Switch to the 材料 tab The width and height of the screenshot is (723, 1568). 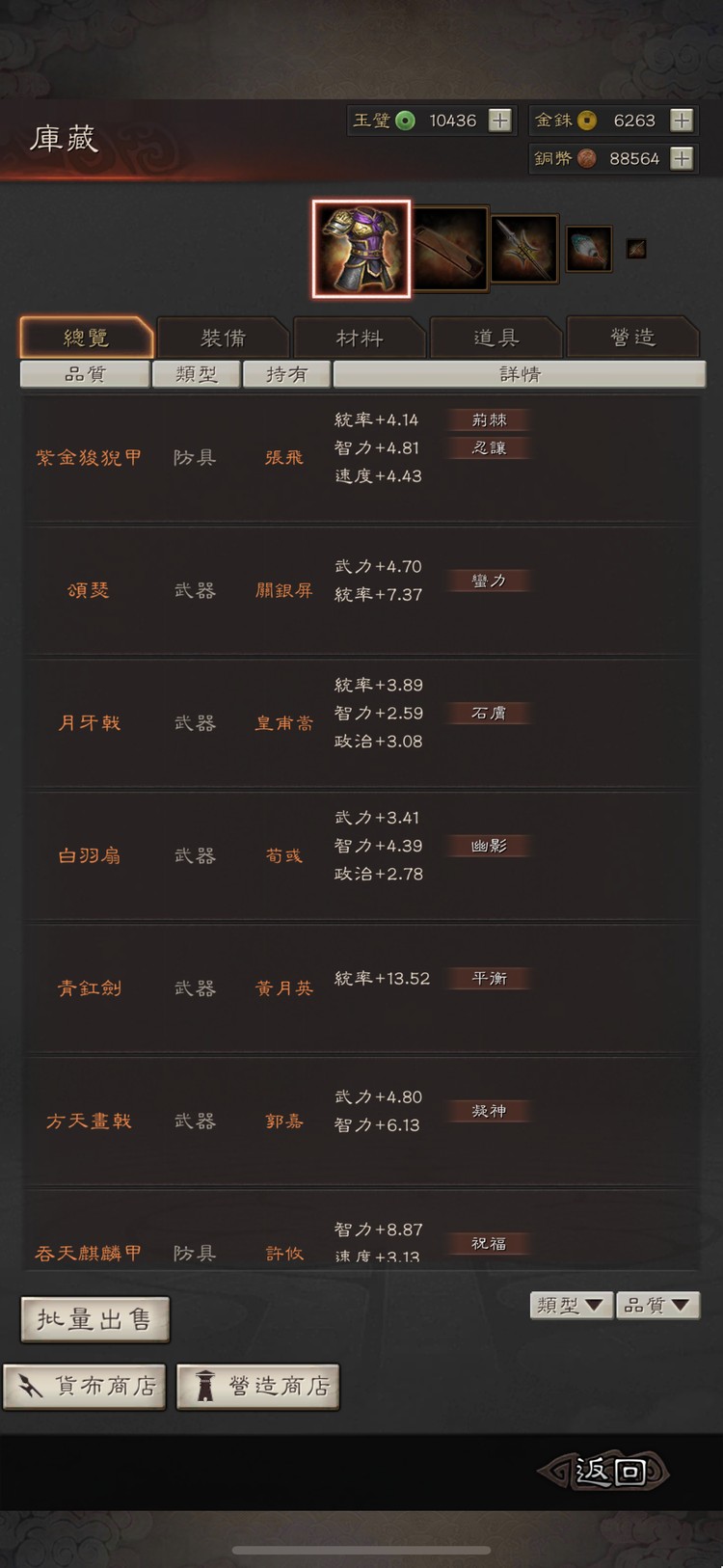click(x=361, y=338)
